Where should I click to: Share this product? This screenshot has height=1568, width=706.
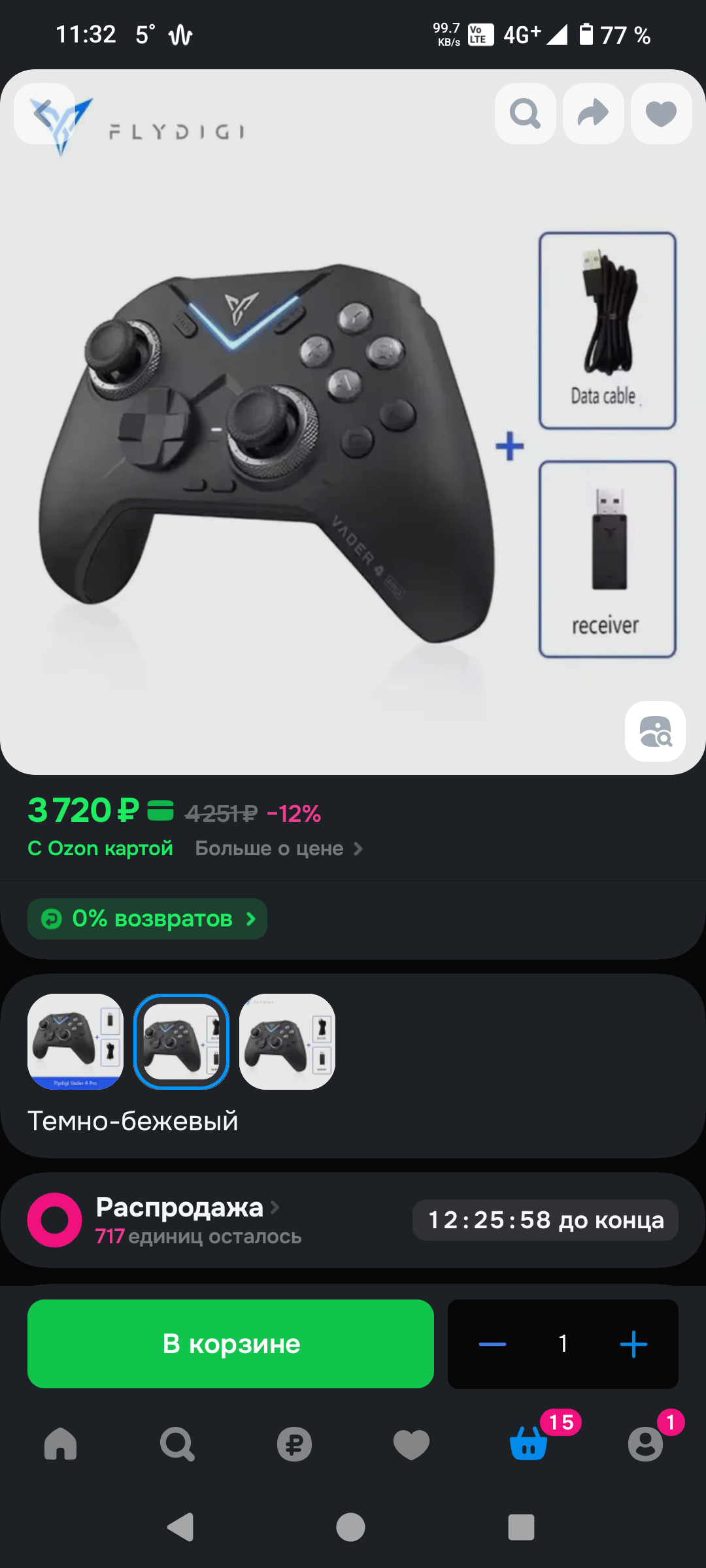coord(593,114)
